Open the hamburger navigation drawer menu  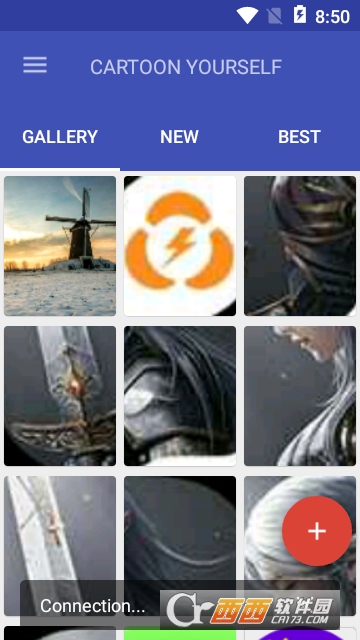pyautogui.click(x=35, y=65)
